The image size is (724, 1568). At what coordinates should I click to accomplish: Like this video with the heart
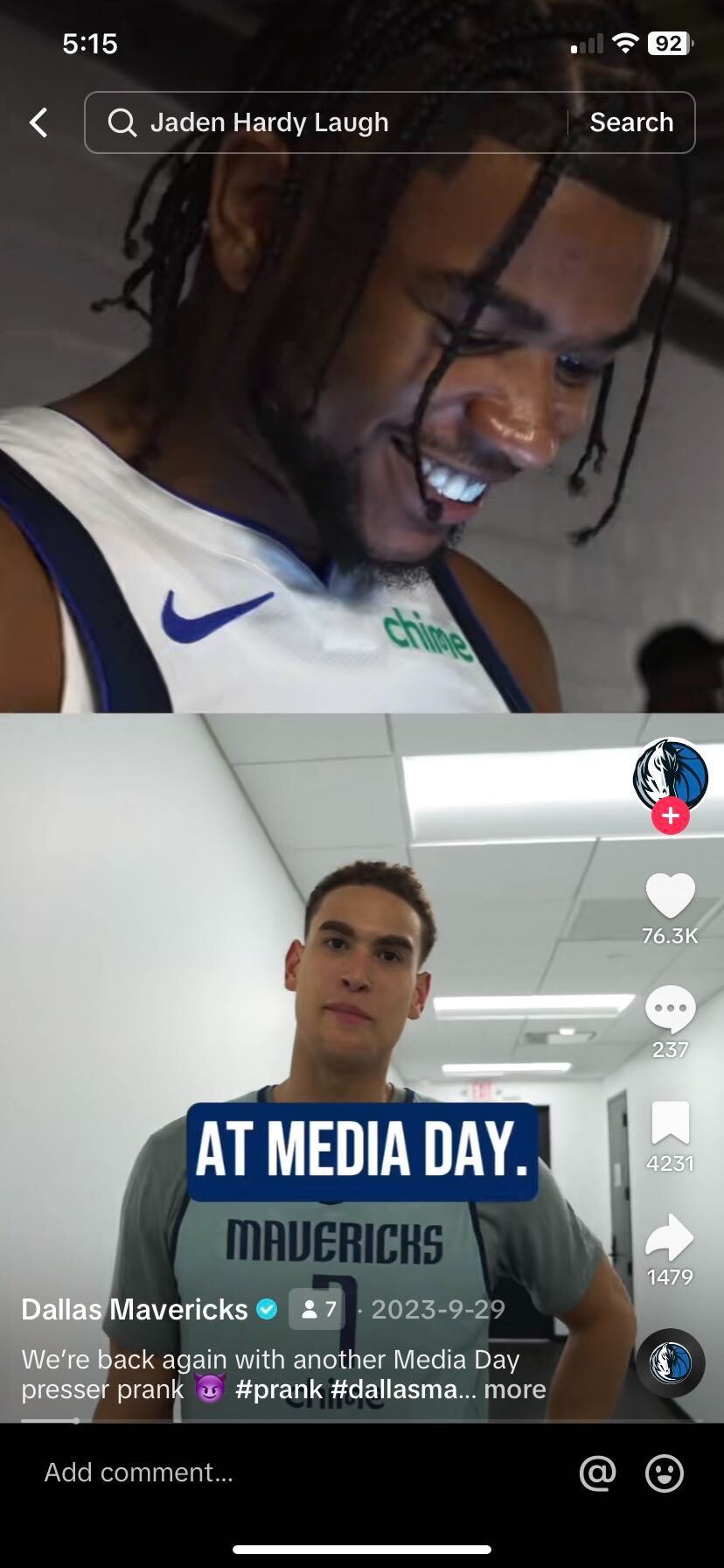click(x=670, y=897)
